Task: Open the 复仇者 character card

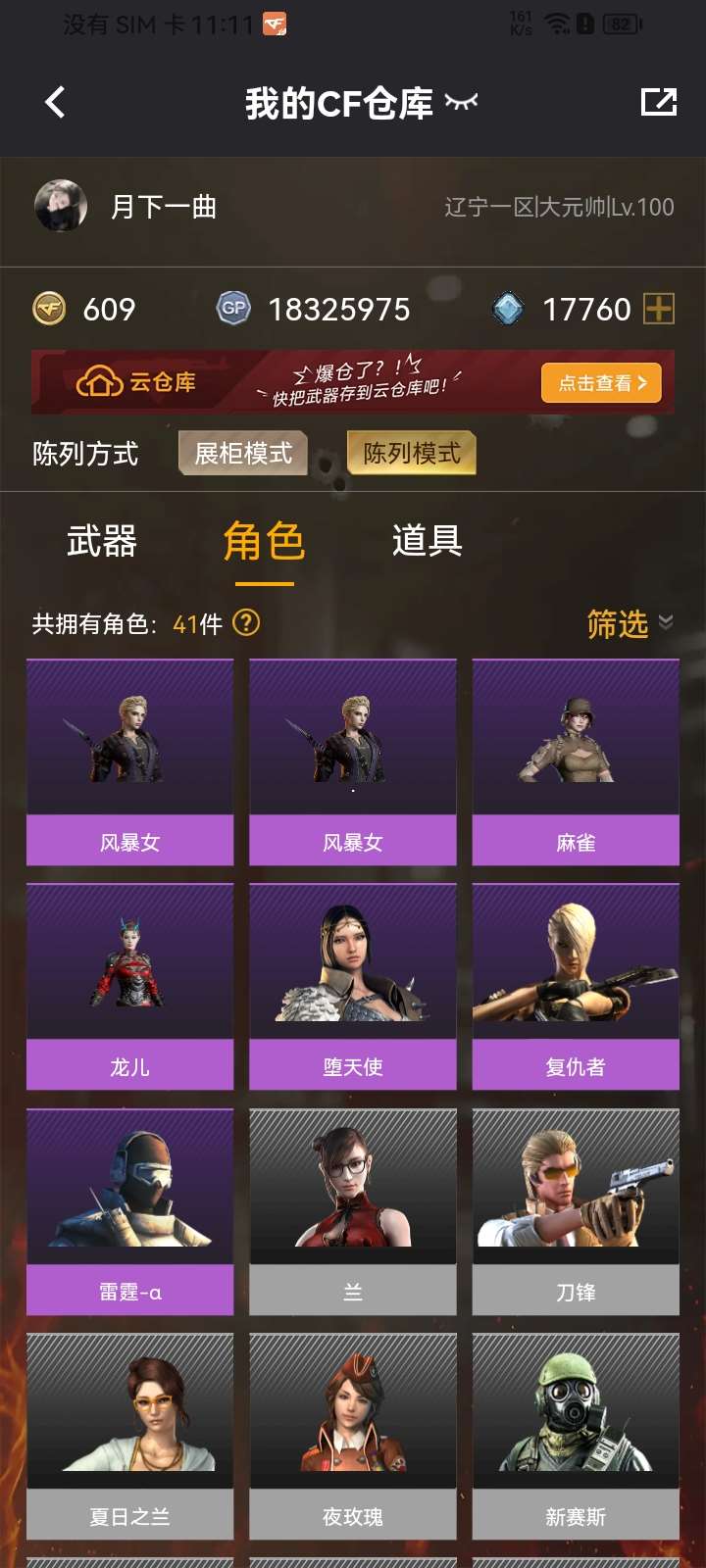Action: coord(576,987)
